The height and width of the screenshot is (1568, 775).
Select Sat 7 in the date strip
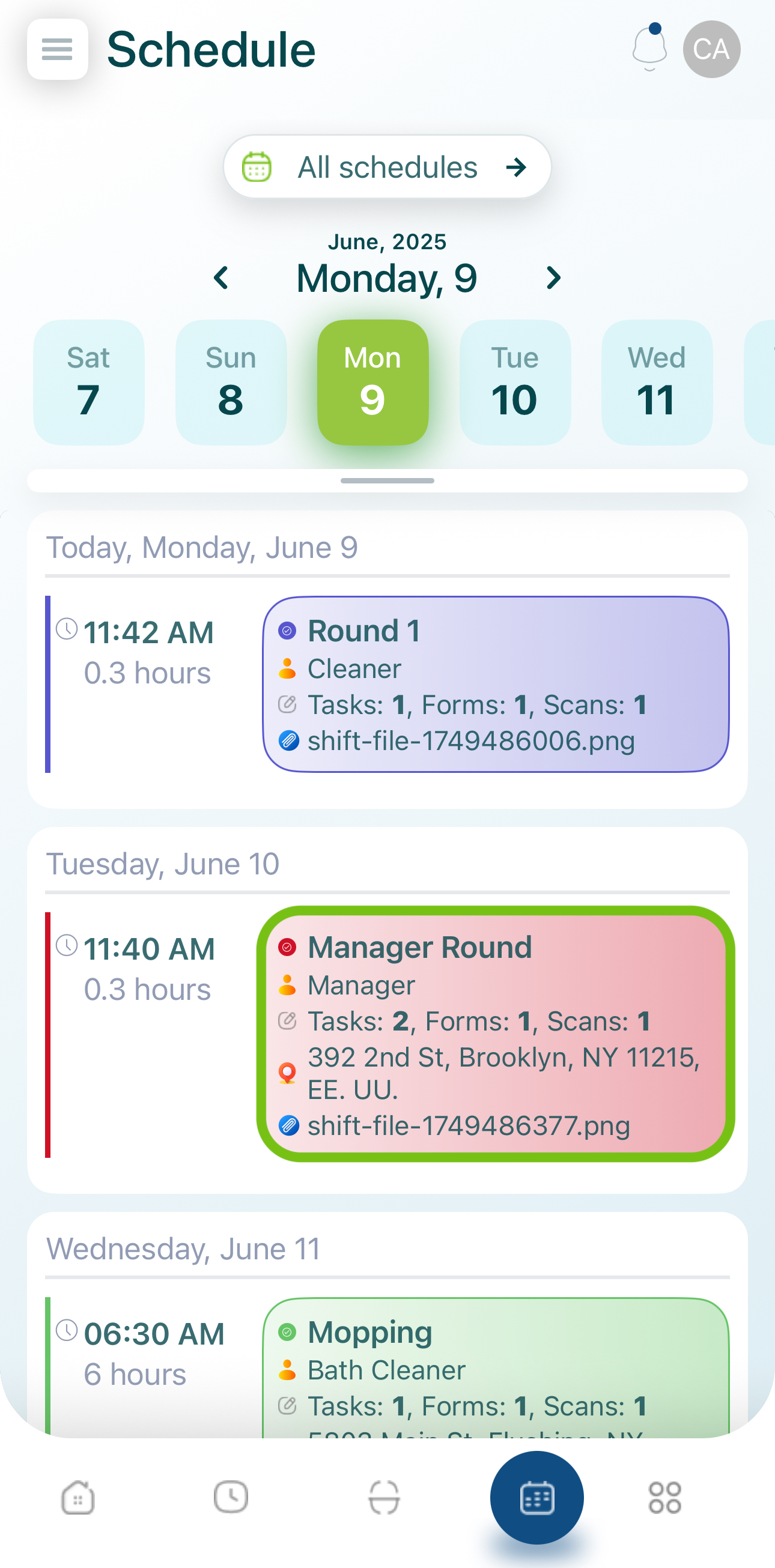[x=89, y=383]
